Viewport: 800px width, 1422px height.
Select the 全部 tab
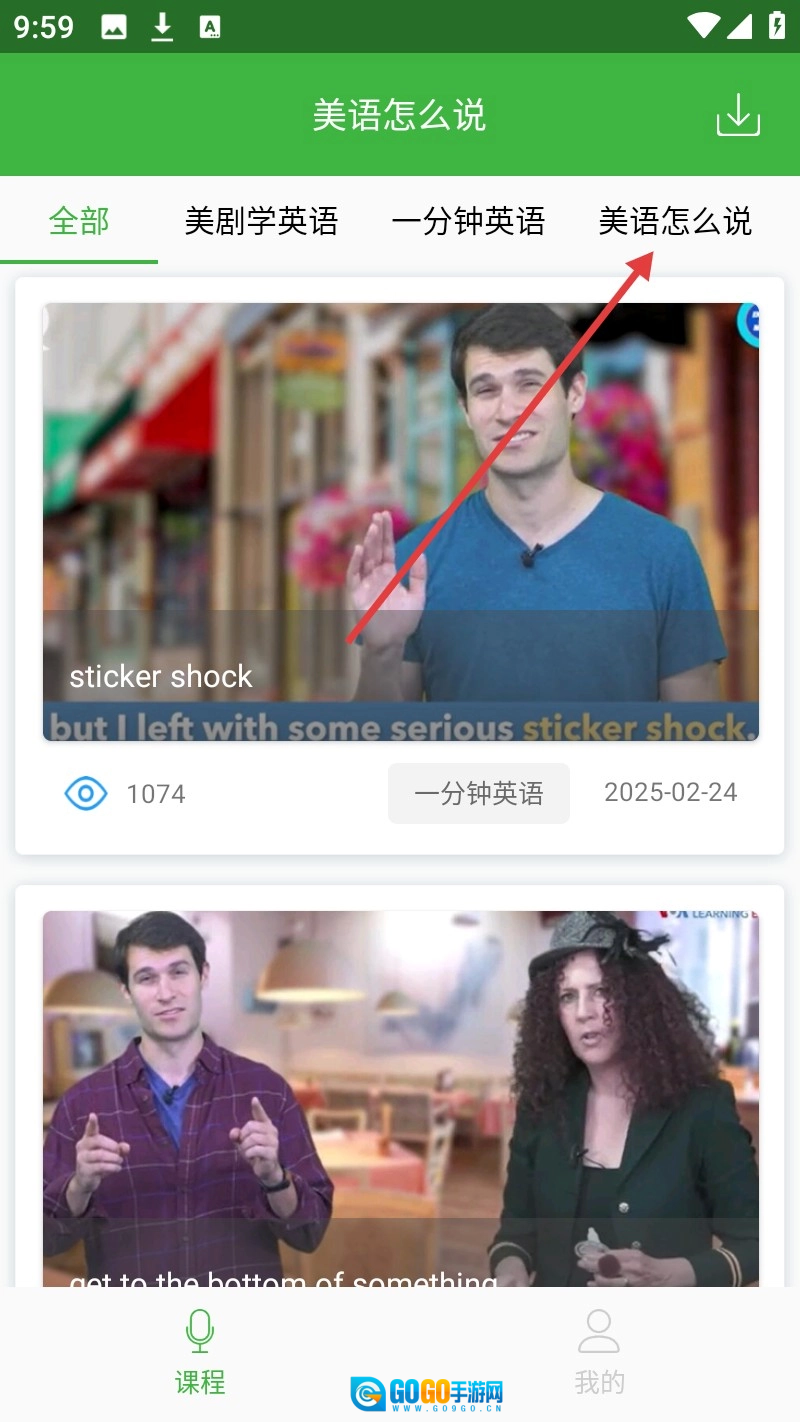coord(79,221)
